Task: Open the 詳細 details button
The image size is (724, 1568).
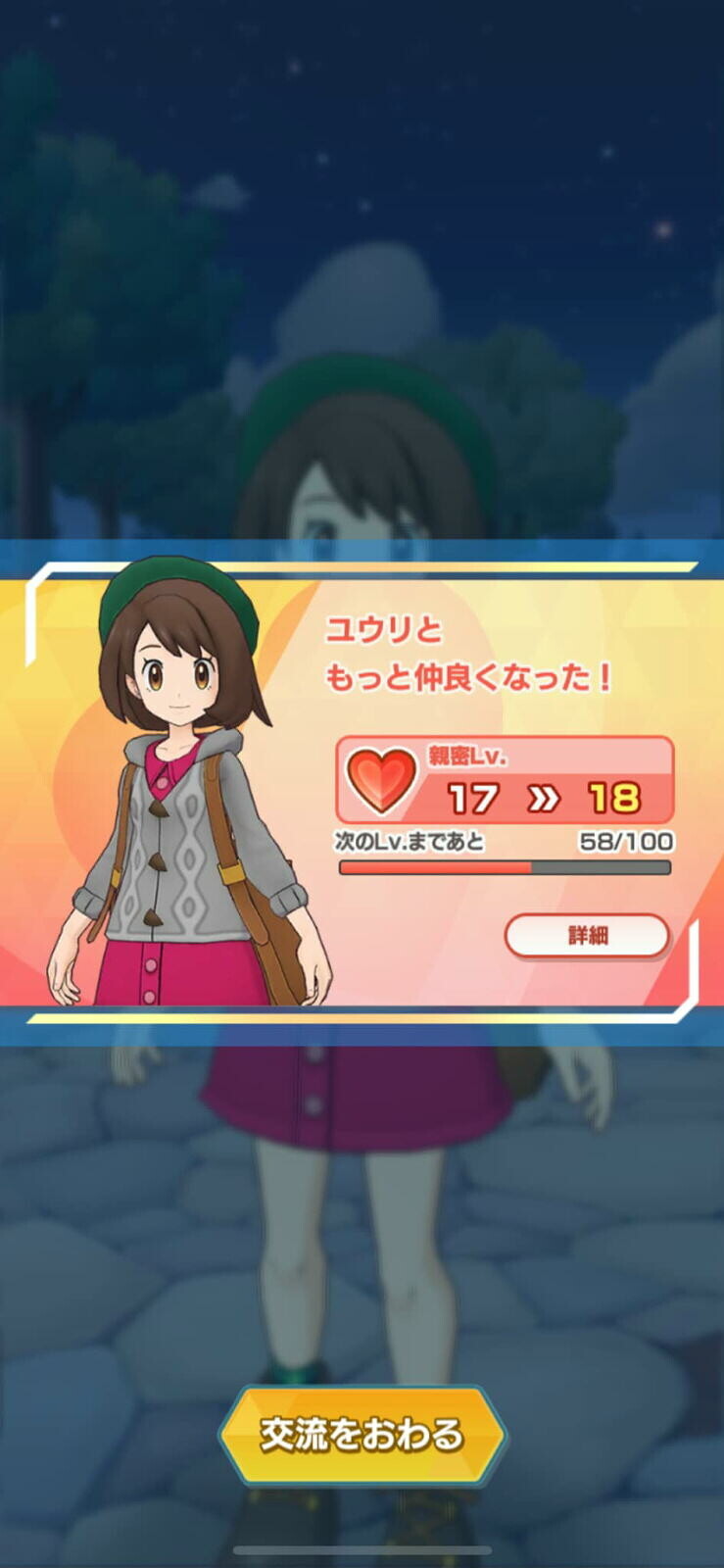Action: point(587,936)
